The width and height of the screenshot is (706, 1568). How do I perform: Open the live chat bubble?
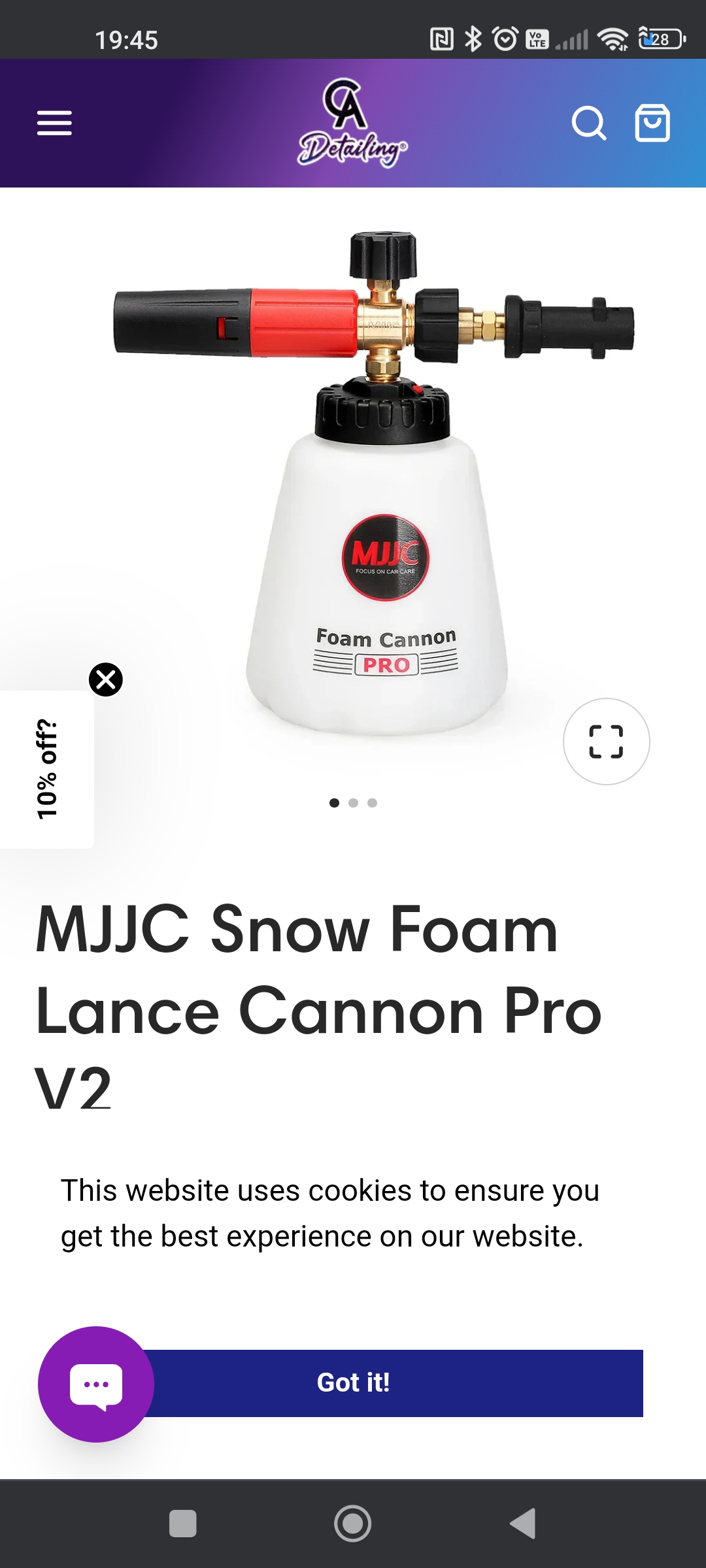[96, 1384]
